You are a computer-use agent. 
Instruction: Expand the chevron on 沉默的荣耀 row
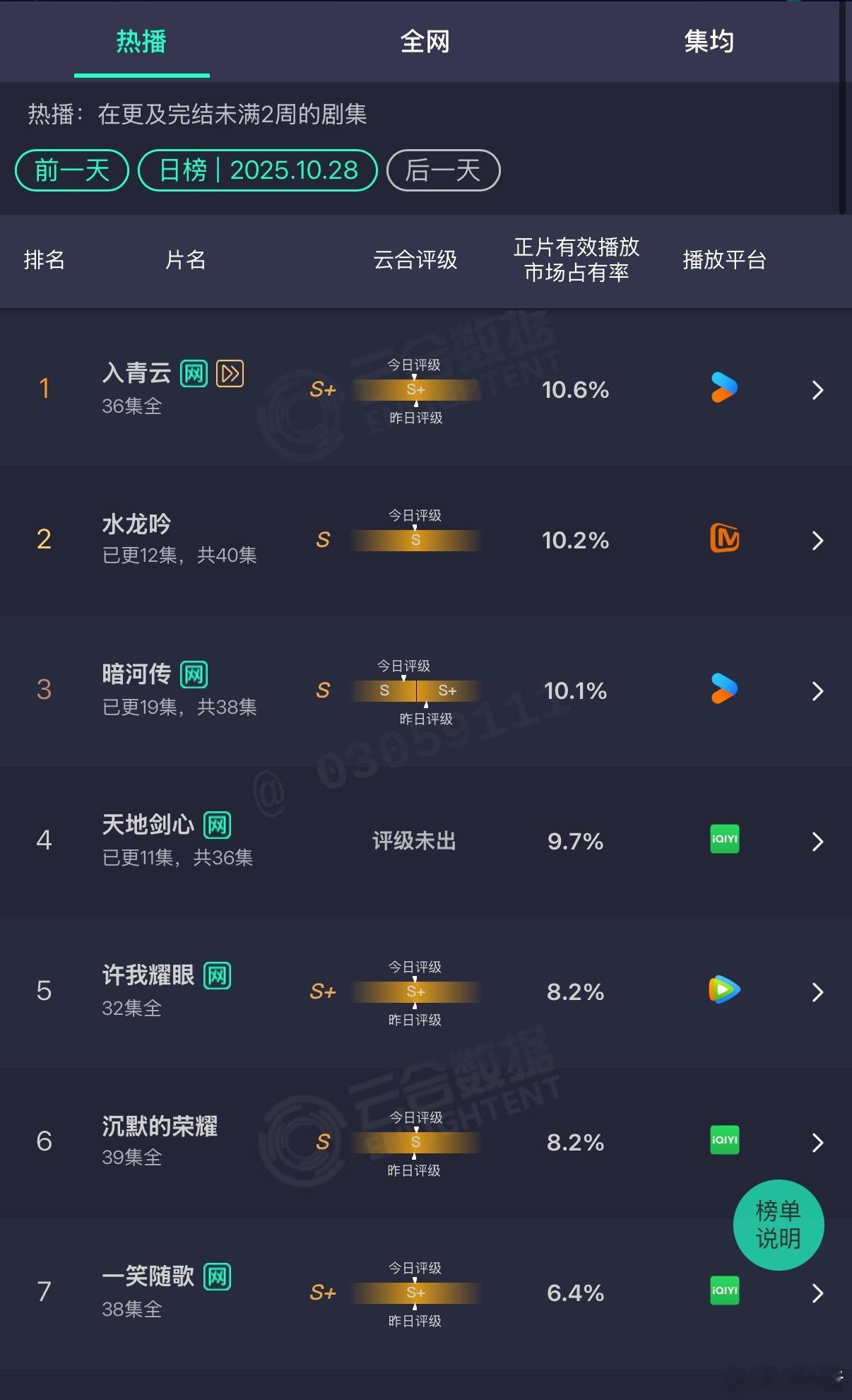point(818,1143)
